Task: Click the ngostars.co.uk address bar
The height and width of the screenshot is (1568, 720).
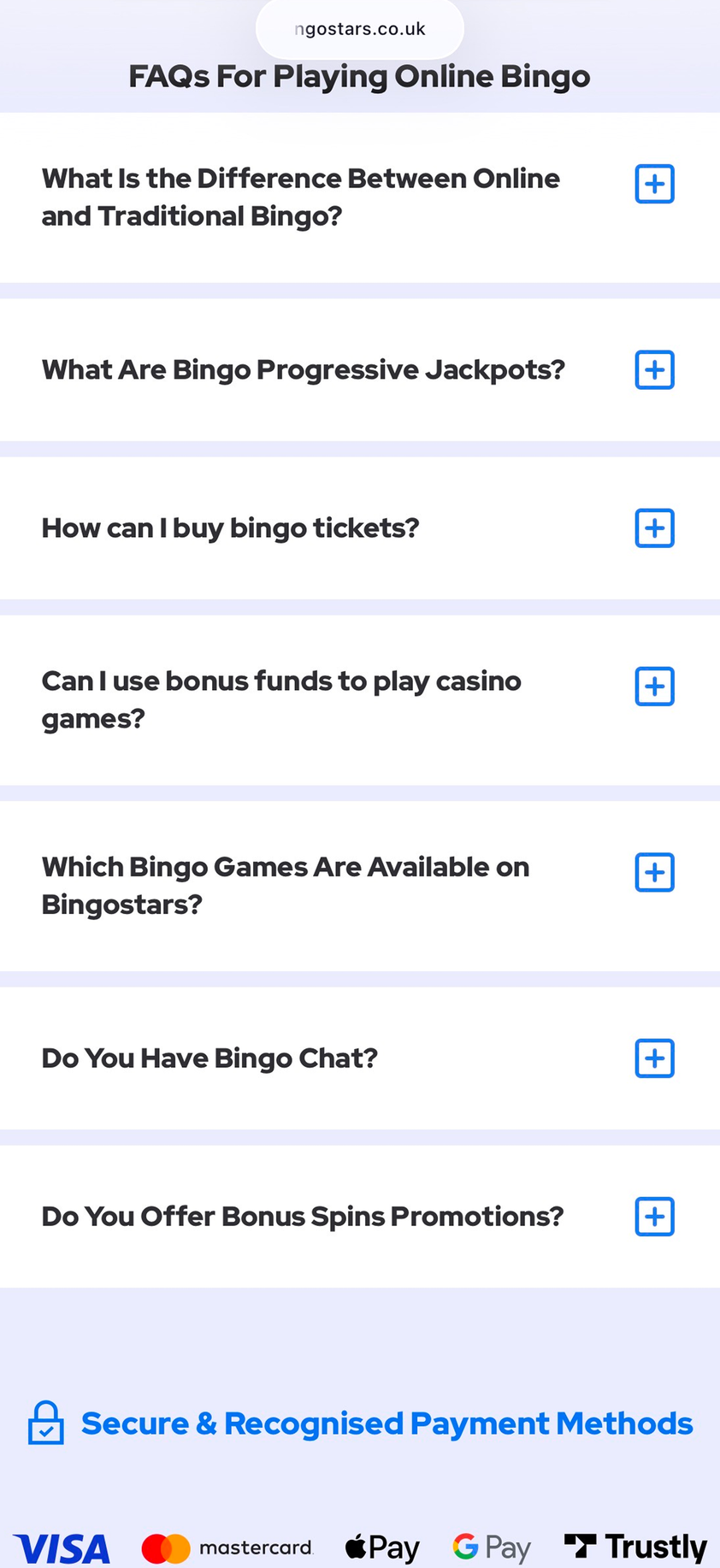Action: [359, 28]
